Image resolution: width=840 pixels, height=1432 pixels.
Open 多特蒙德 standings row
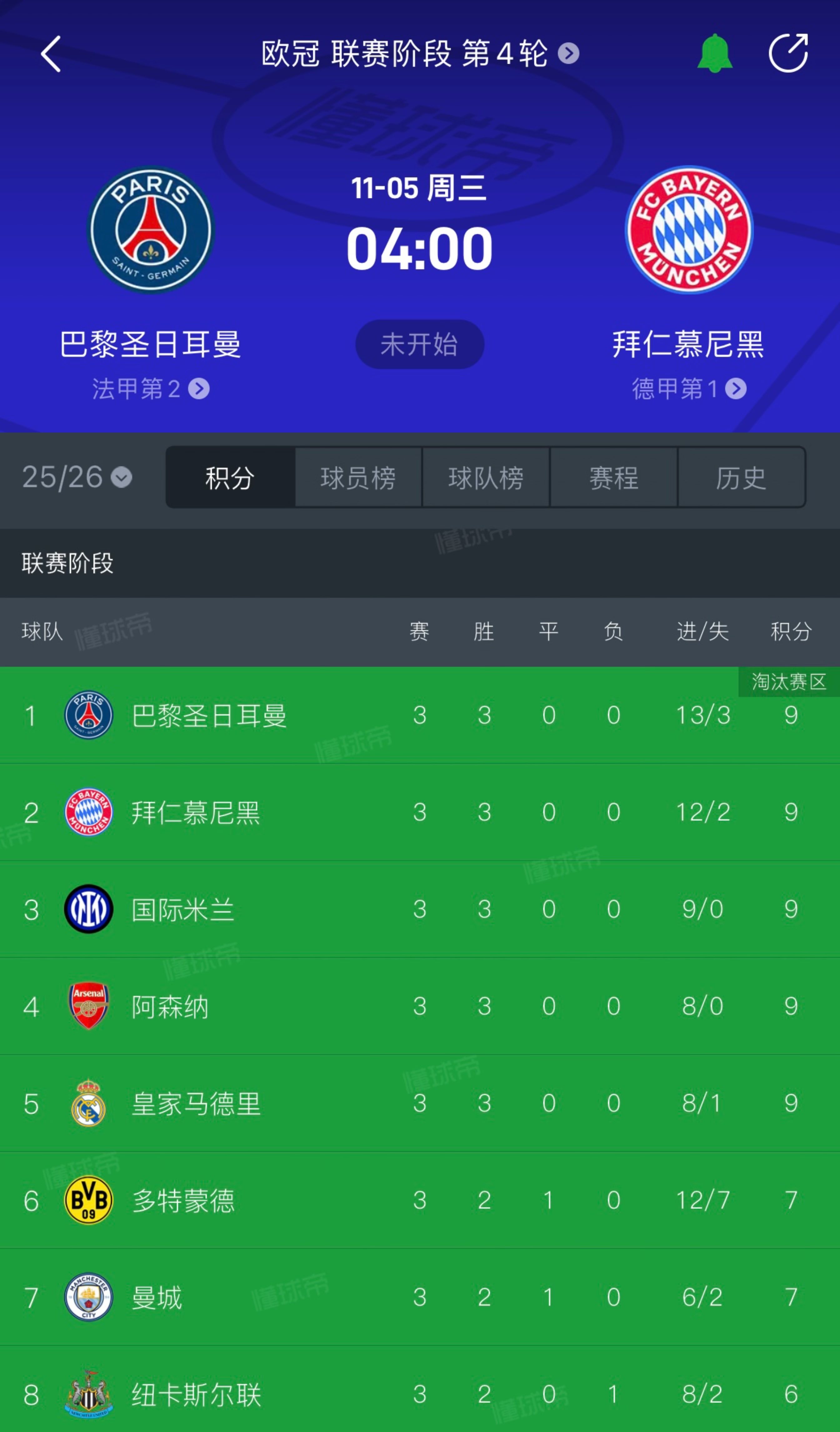(183, 1200)
